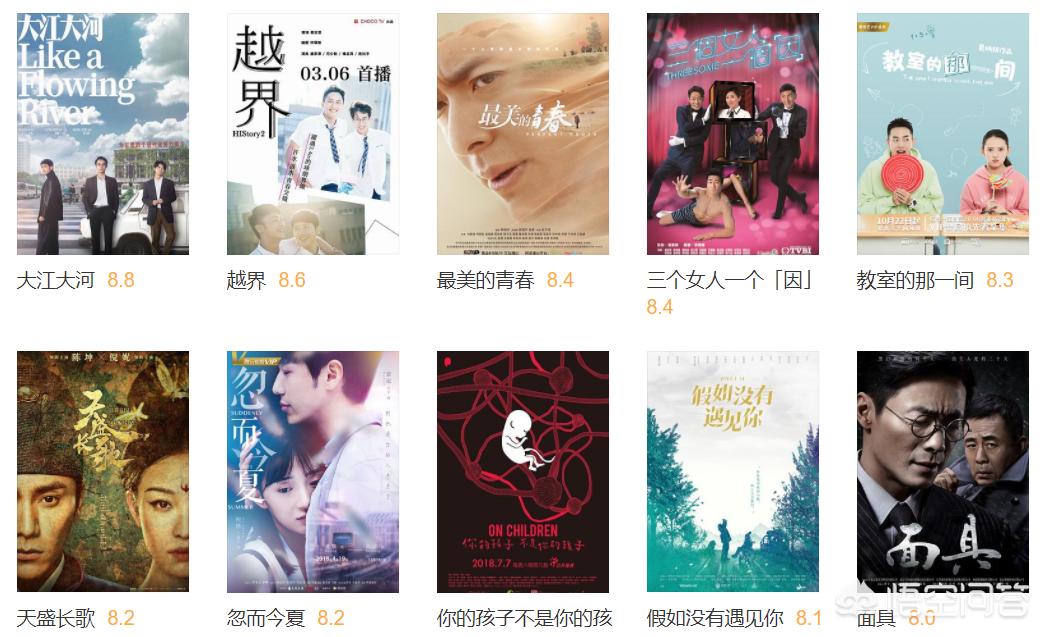
Task: Tap the 忽而今夏 poster
Action: [x=313, y=472]
